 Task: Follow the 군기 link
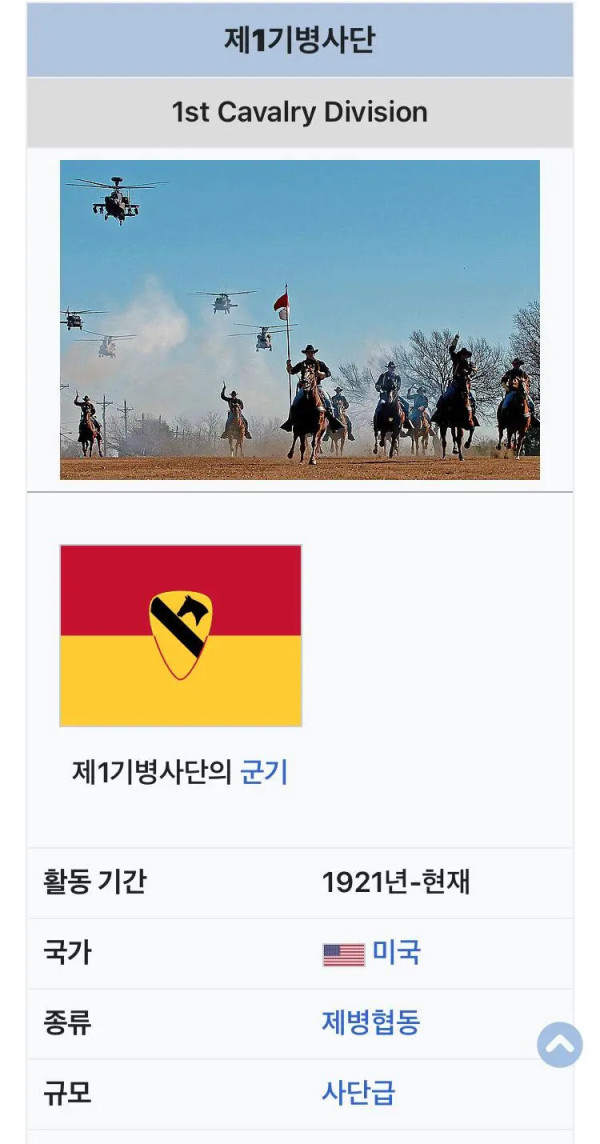pyautogui.click(x=264, y=772)
